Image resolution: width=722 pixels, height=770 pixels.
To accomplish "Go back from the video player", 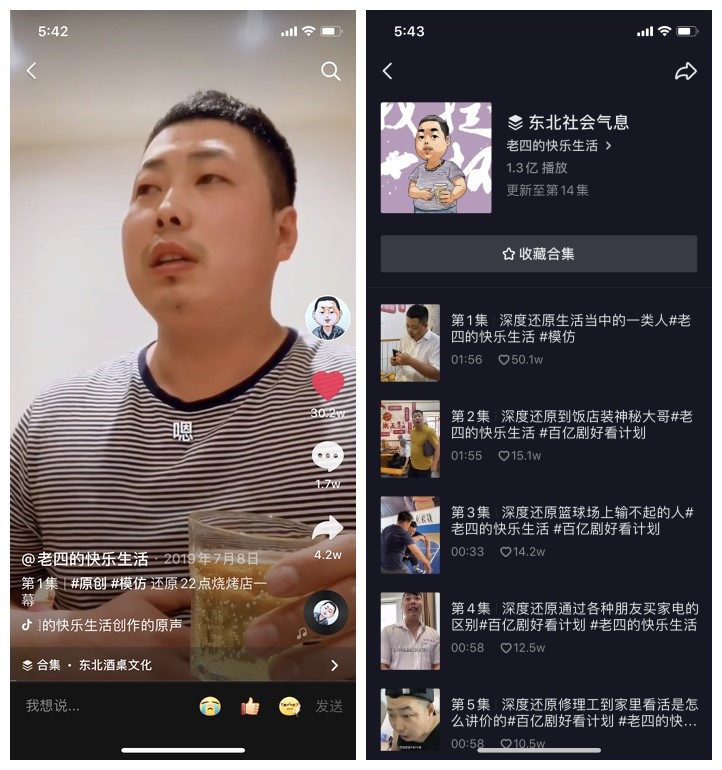I will pos(30,71).
